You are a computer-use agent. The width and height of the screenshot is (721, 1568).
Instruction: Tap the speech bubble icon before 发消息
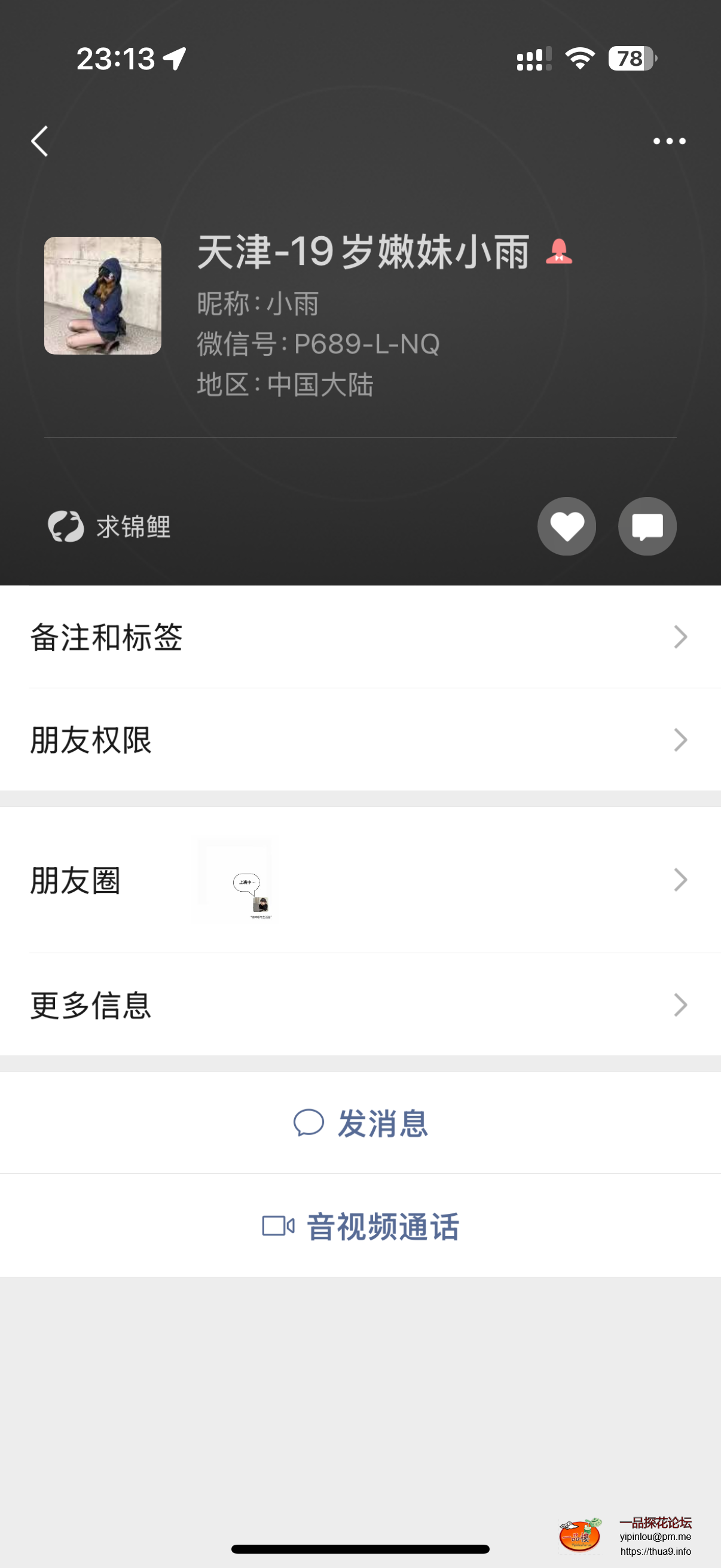310,1124
